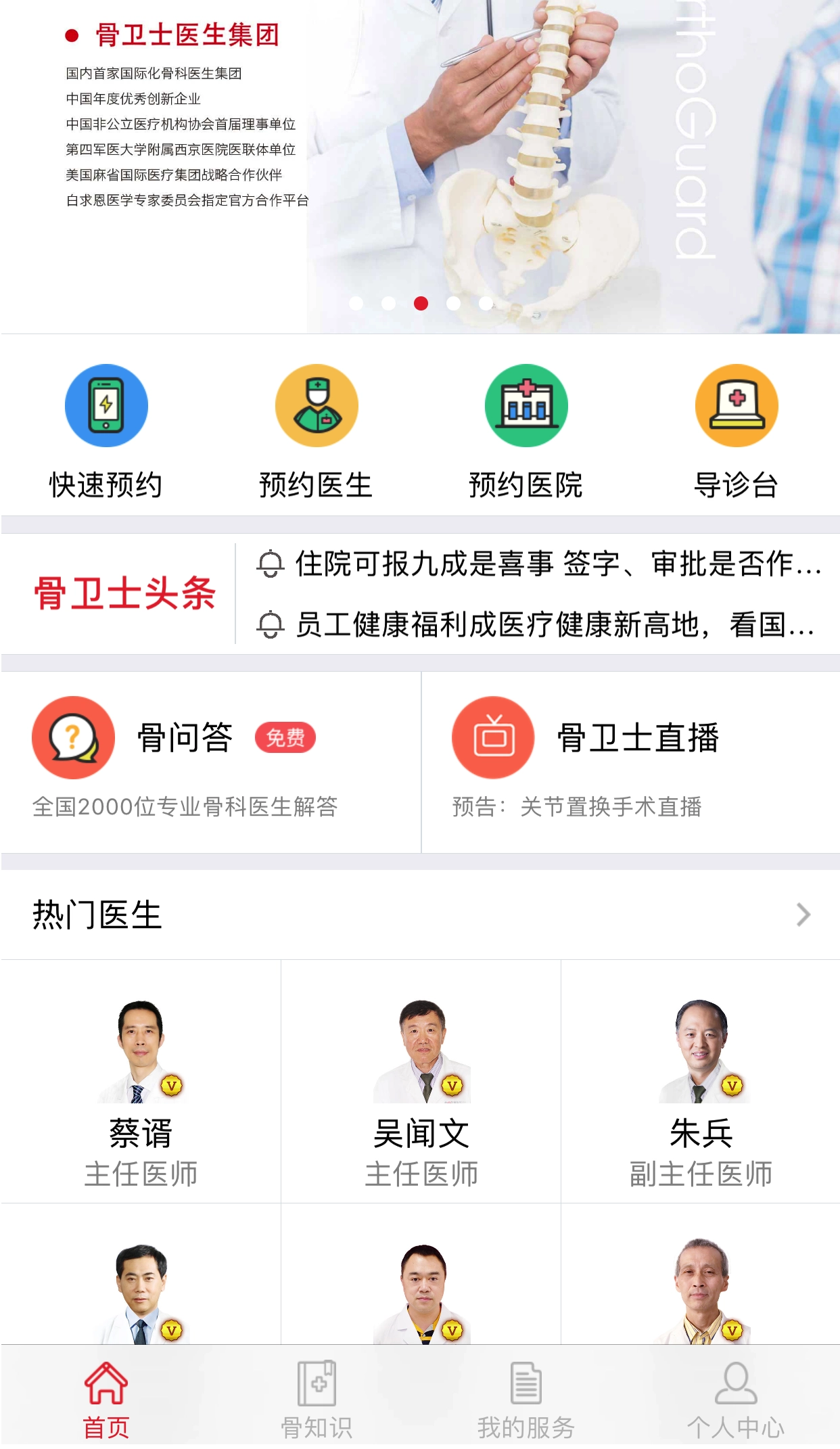Open the 导诊台 guidance desk icon

click(735, 405)
